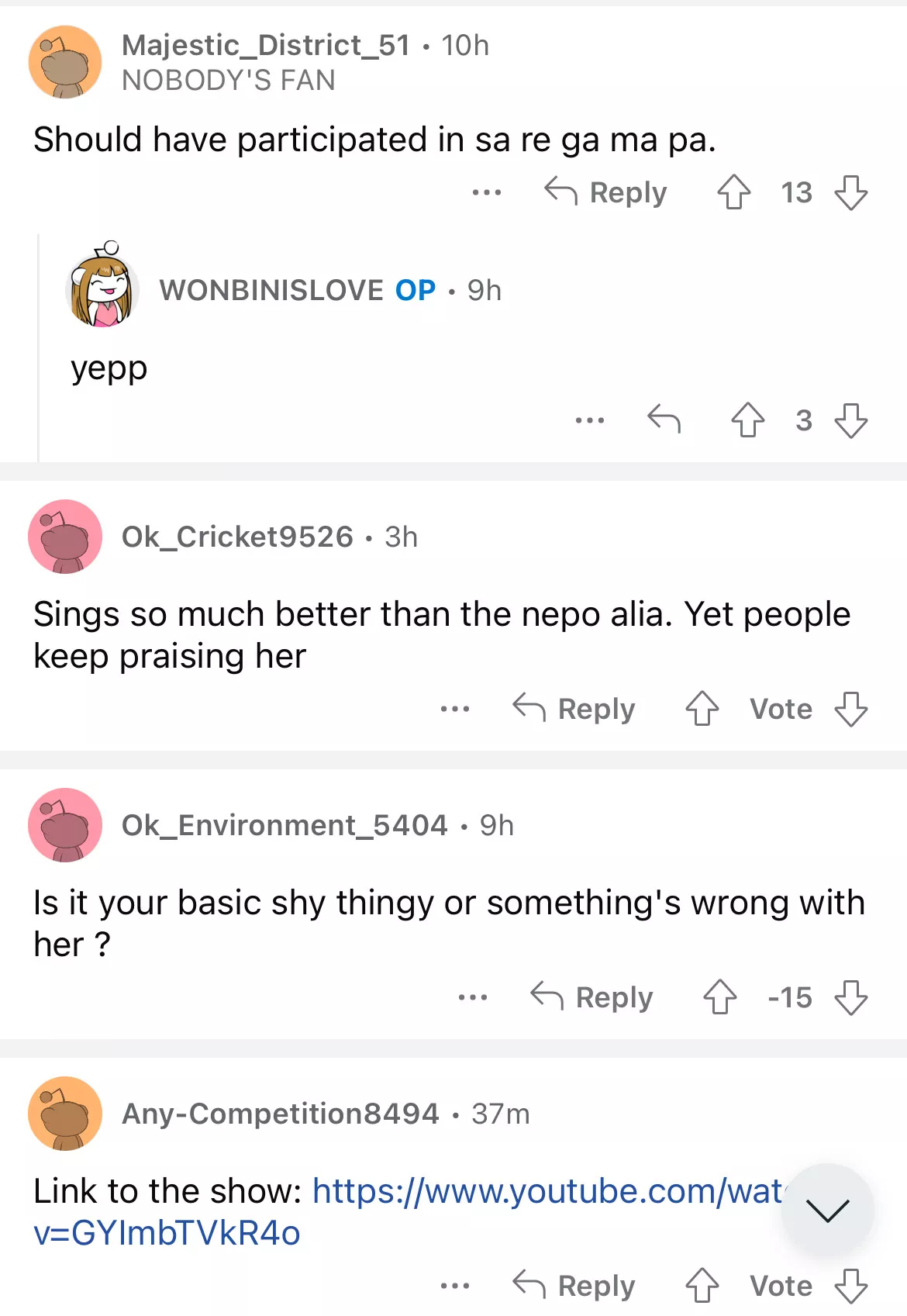Reply to Any-Competition8494's comment
Screen dimensions: 907x1316
[574, 1285]
